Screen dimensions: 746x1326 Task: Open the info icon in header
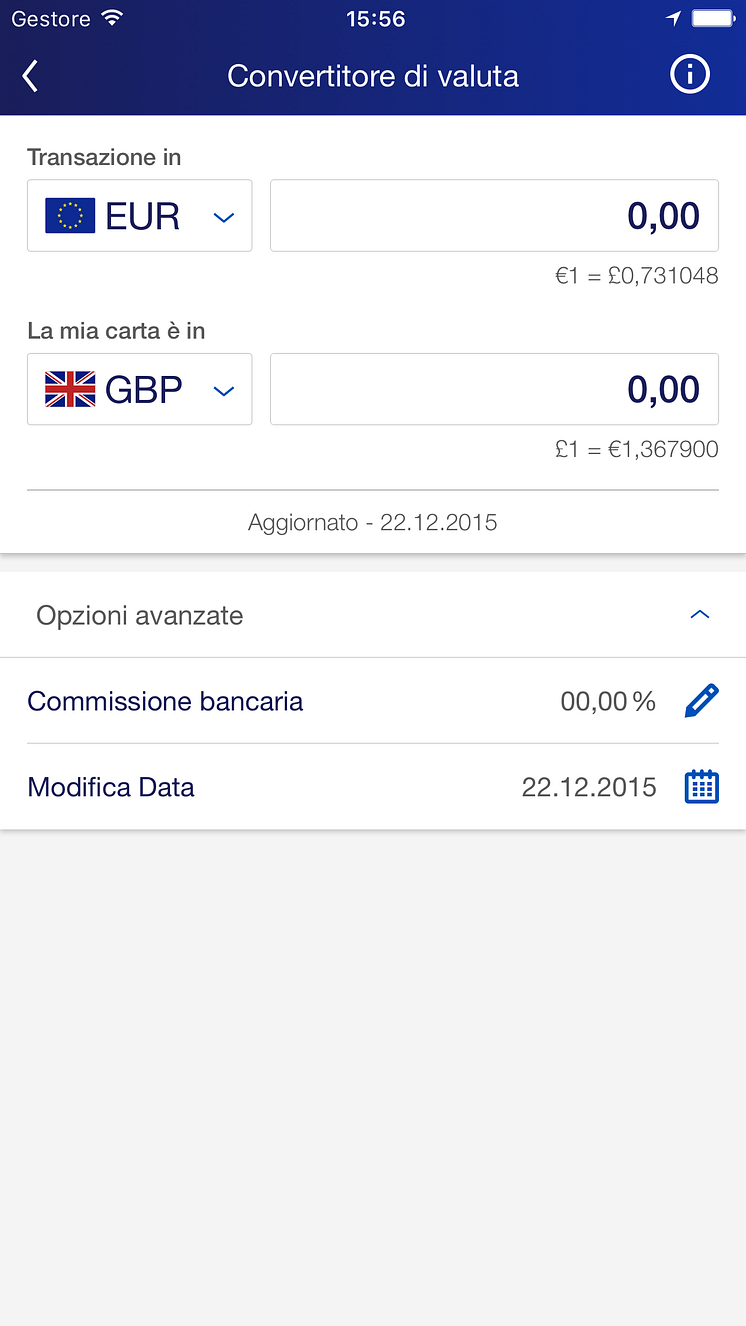coord(689,76)
